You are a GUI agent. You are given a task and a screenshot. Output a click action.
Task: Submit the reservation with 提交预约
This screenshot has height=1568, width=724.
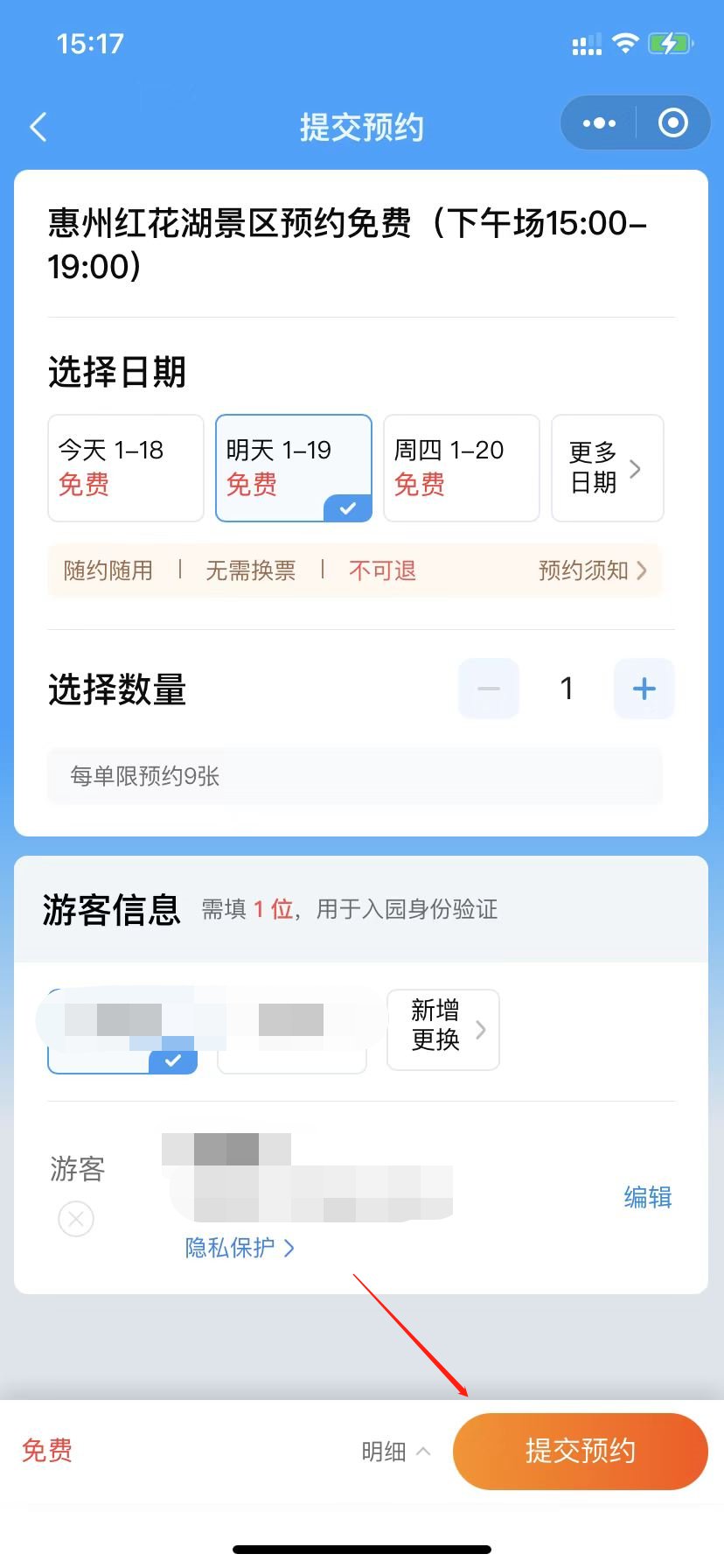tap(581, 1452)
